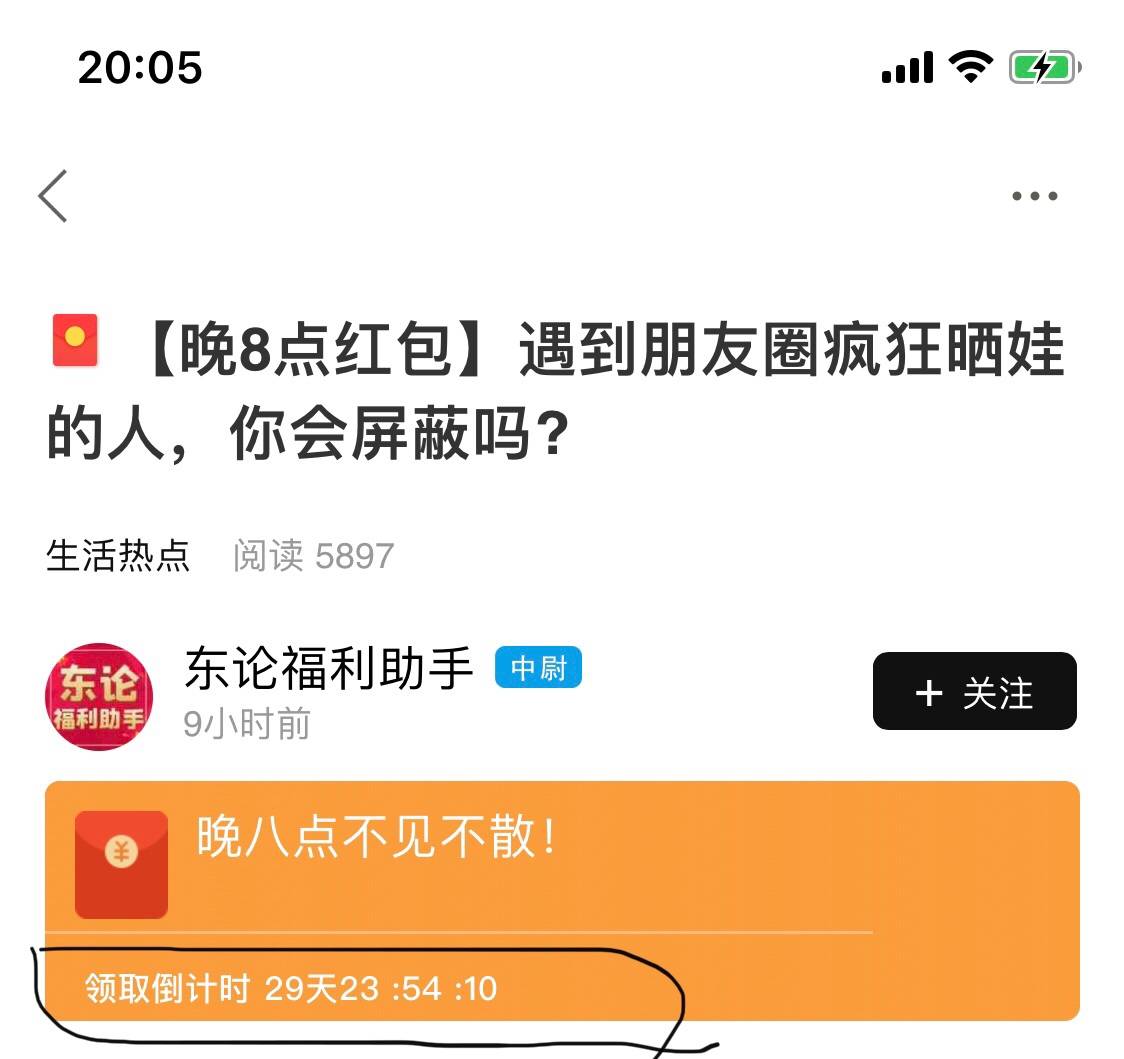Follow 东论福利助手 with 关注 button
Image resolution: width=1124 pixels, height=1059 pixels.
coord(974,692)
